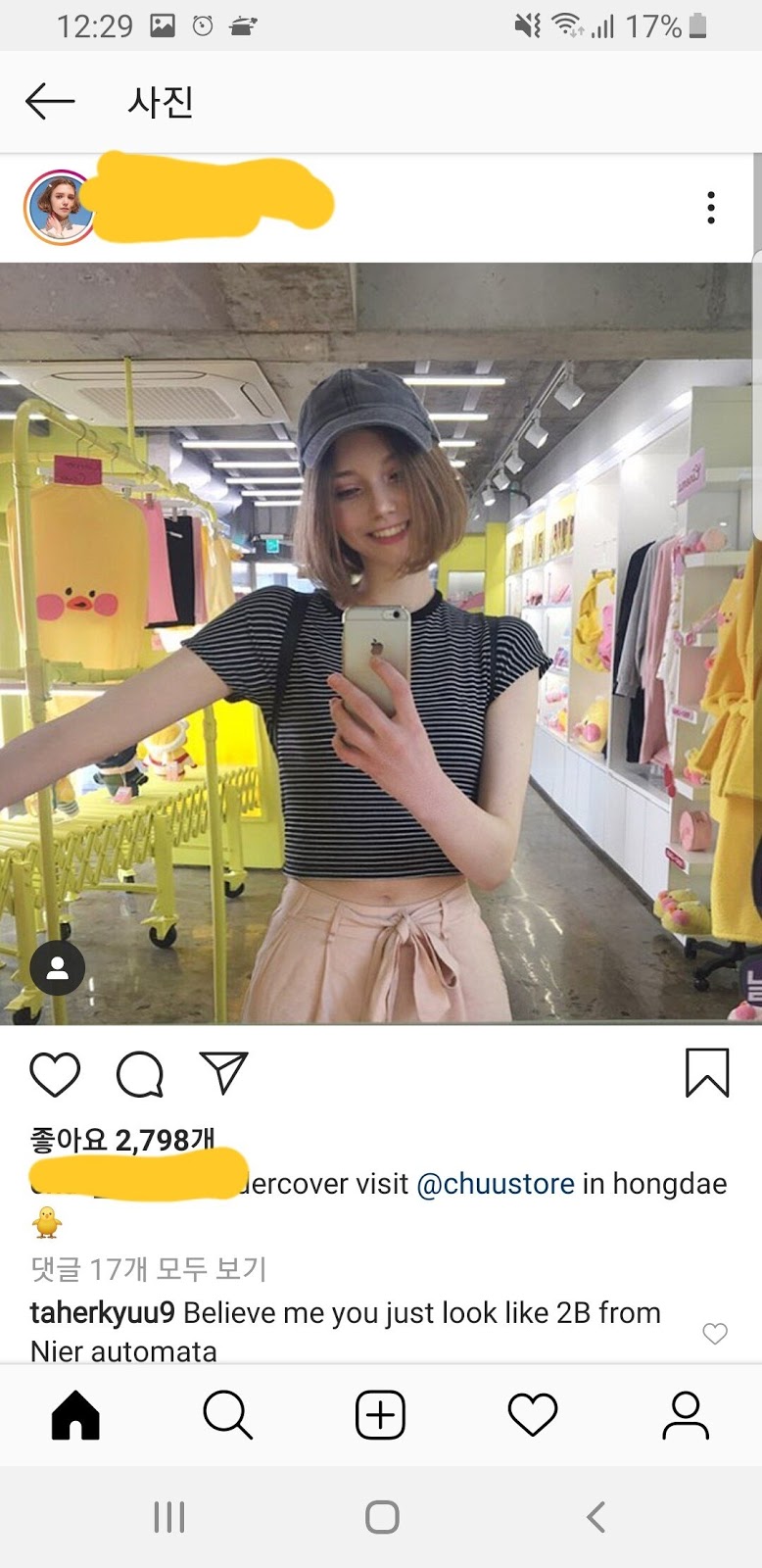View who liked the post (좋아요 2,798개)

122,1140
